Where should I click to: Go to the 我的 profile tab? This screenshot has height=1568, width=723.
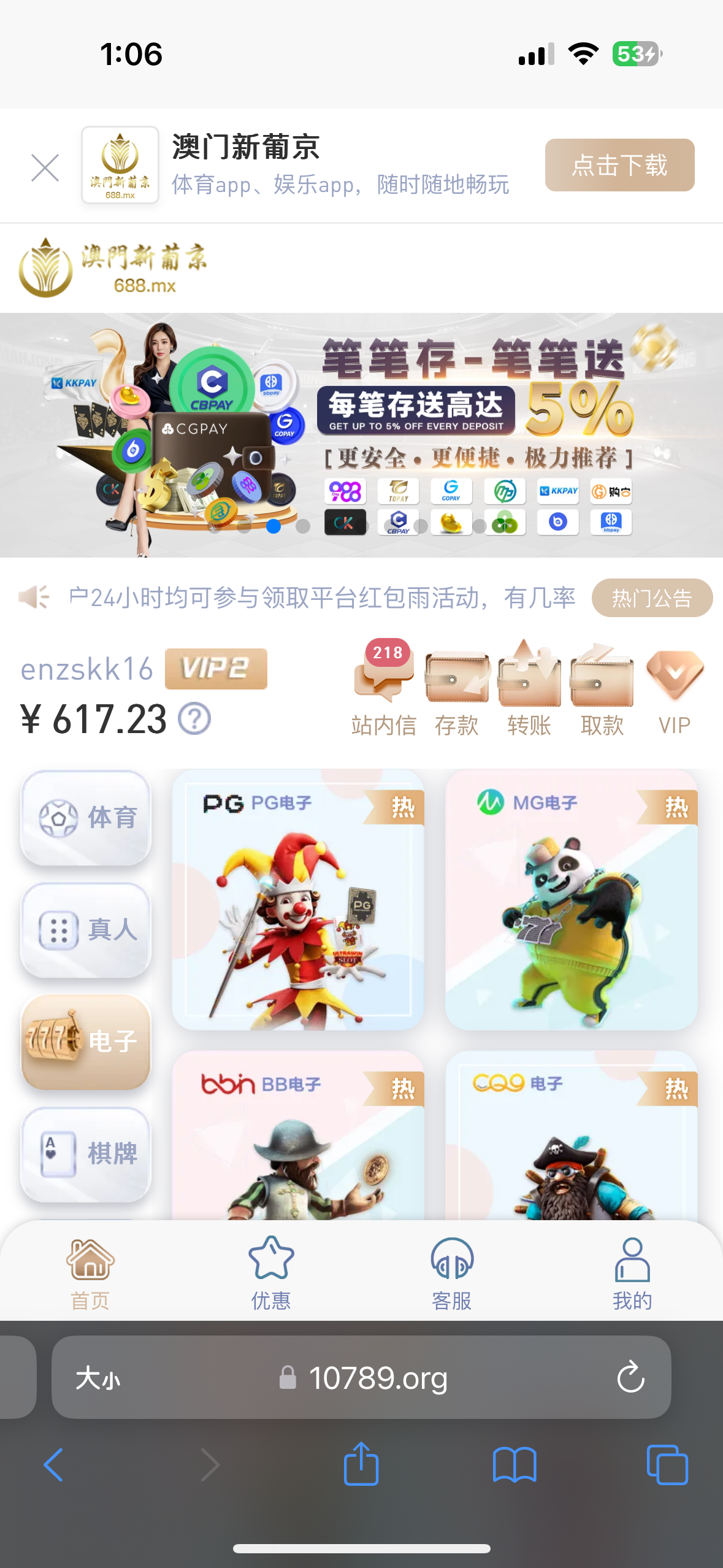click(632, 1273)
